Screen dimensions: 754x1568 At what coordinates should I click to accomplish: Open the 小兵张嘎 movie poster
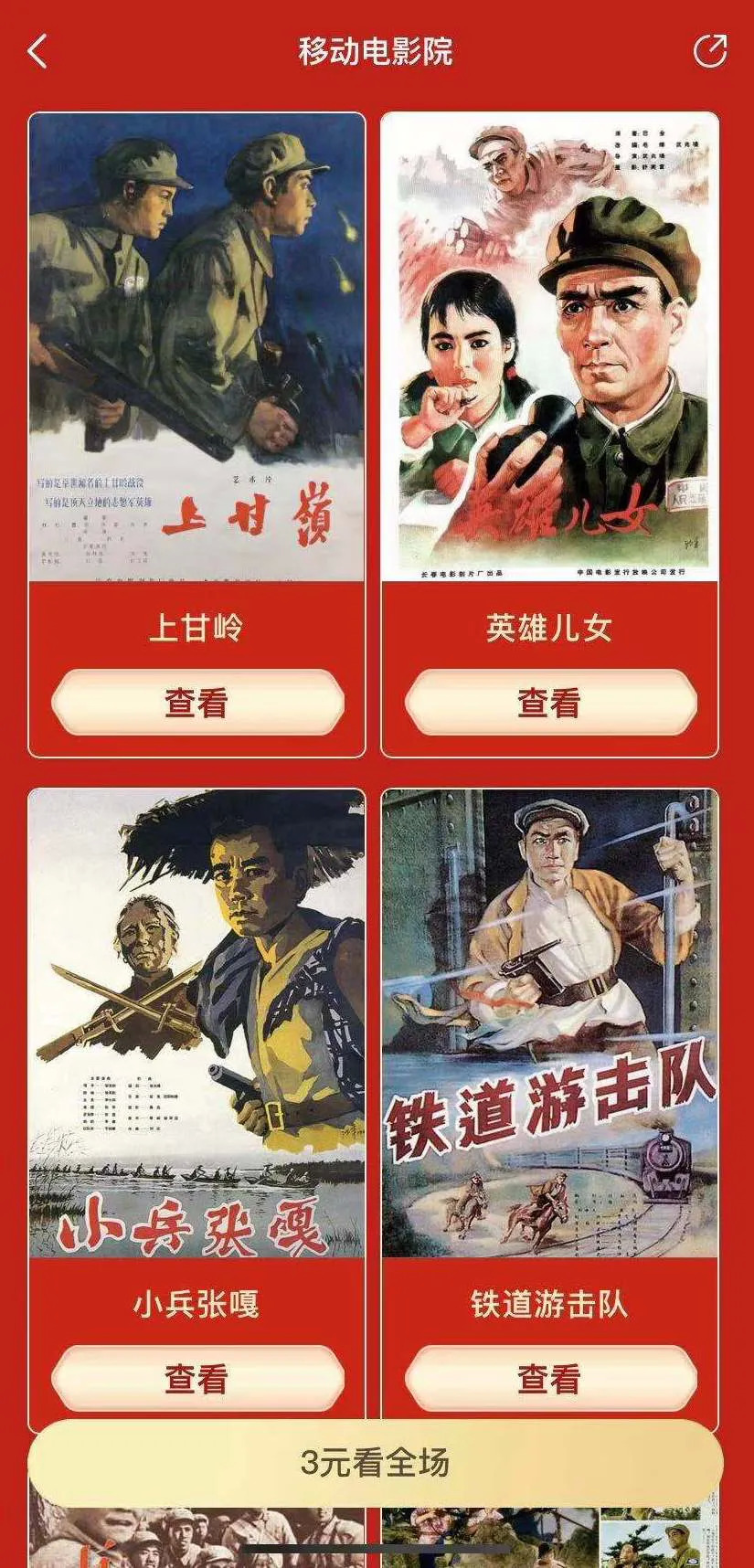coord(196,1023)
